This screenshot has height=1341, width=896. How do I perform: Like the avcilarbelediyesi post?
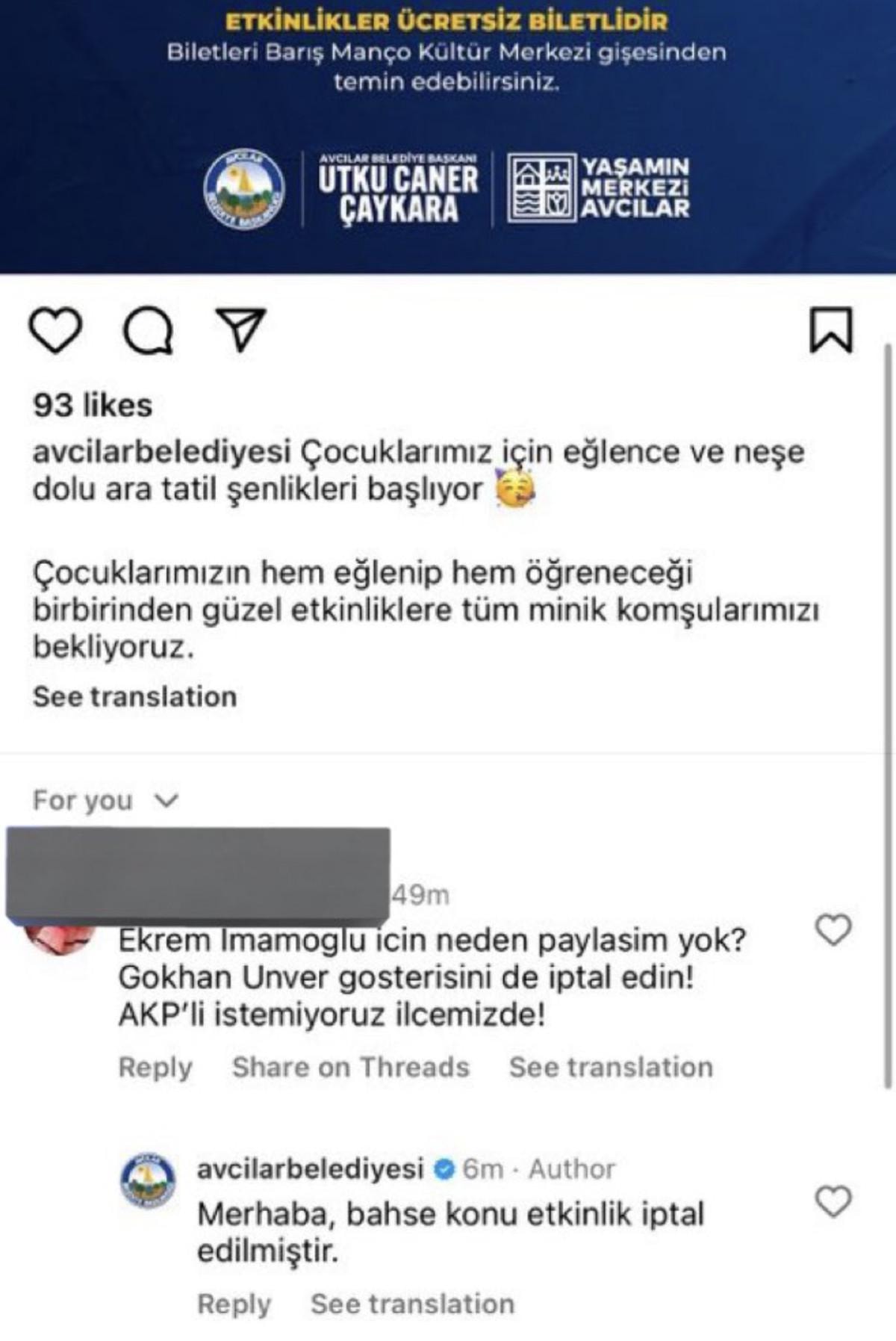pos(55,330)
